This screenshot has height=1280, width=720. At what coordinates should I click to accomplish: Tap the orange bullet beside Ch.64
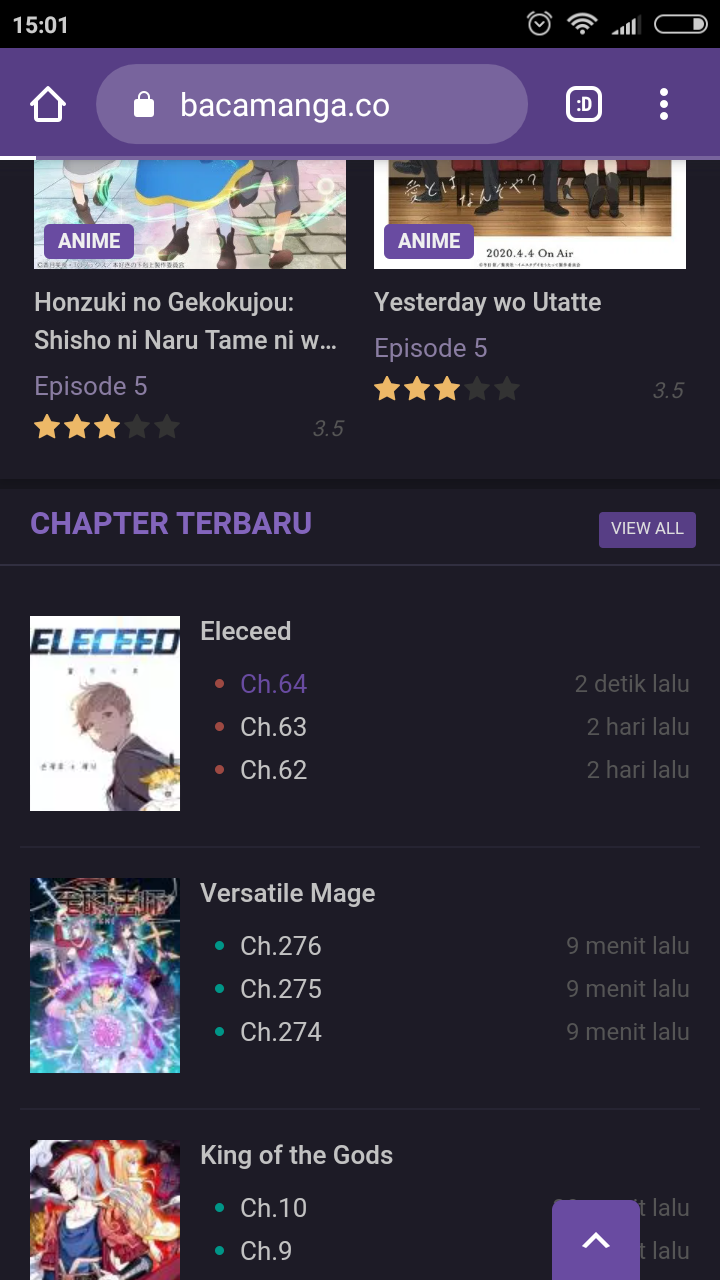point(219,684)
